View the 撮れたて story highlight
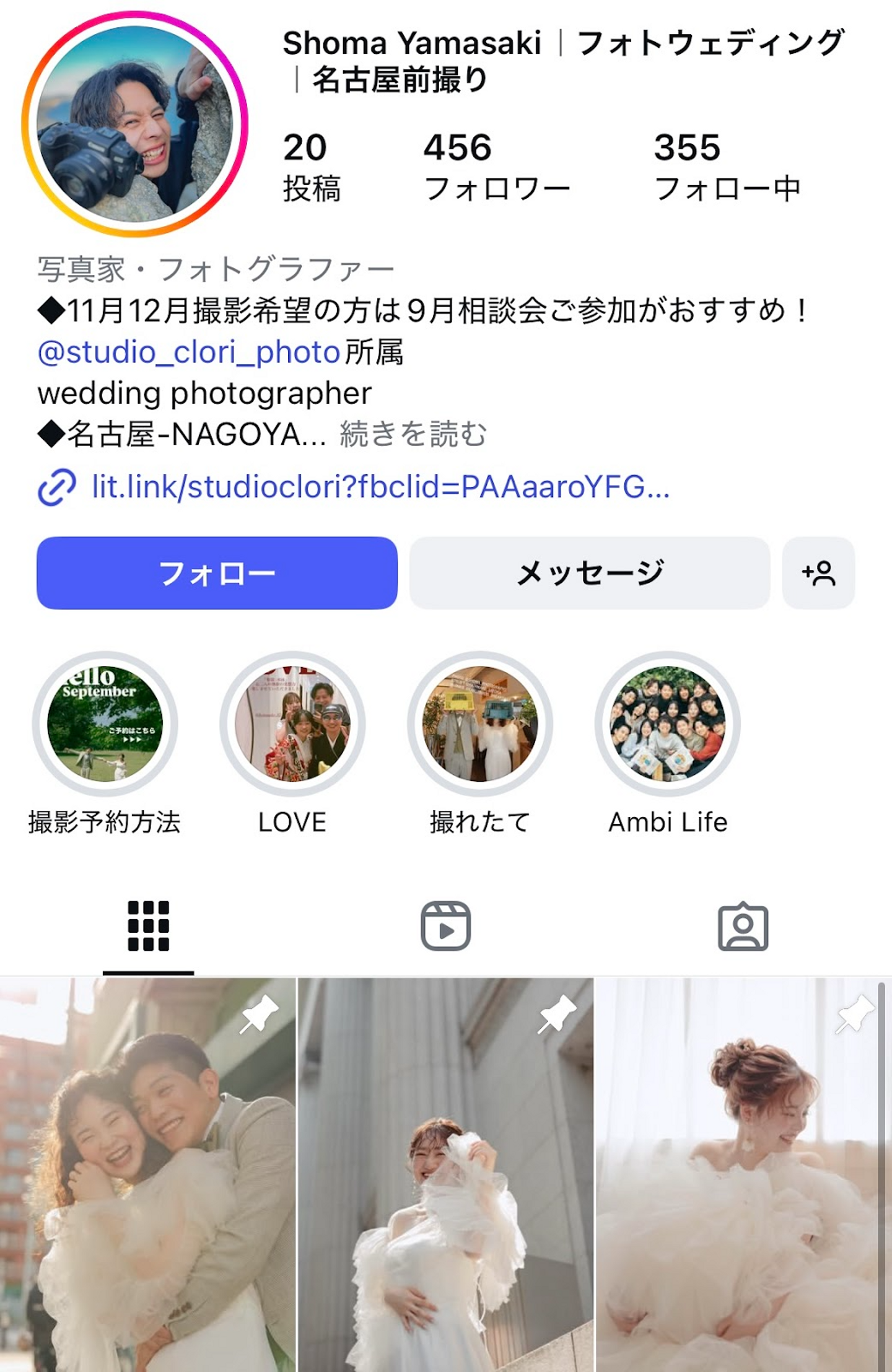Screen dimensions: 892x1372 [x=480, y=723]
